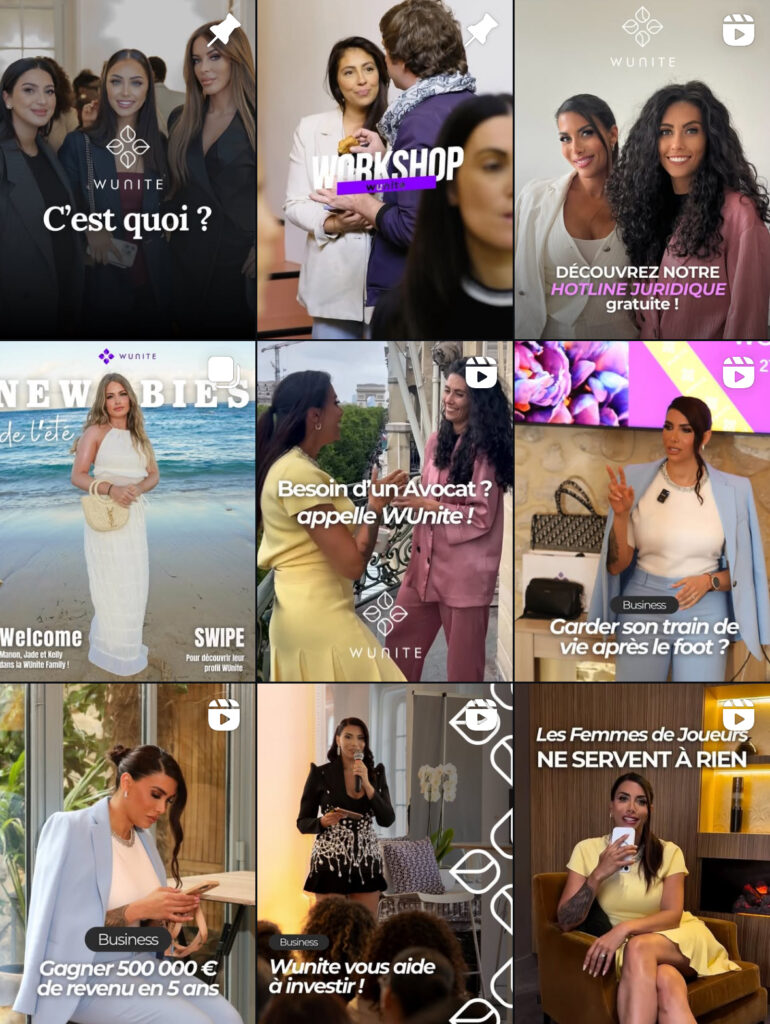Screen dimensions: 770x1024
Task: Open the Newbies de l'été carousel post
Action: [127, 511]
